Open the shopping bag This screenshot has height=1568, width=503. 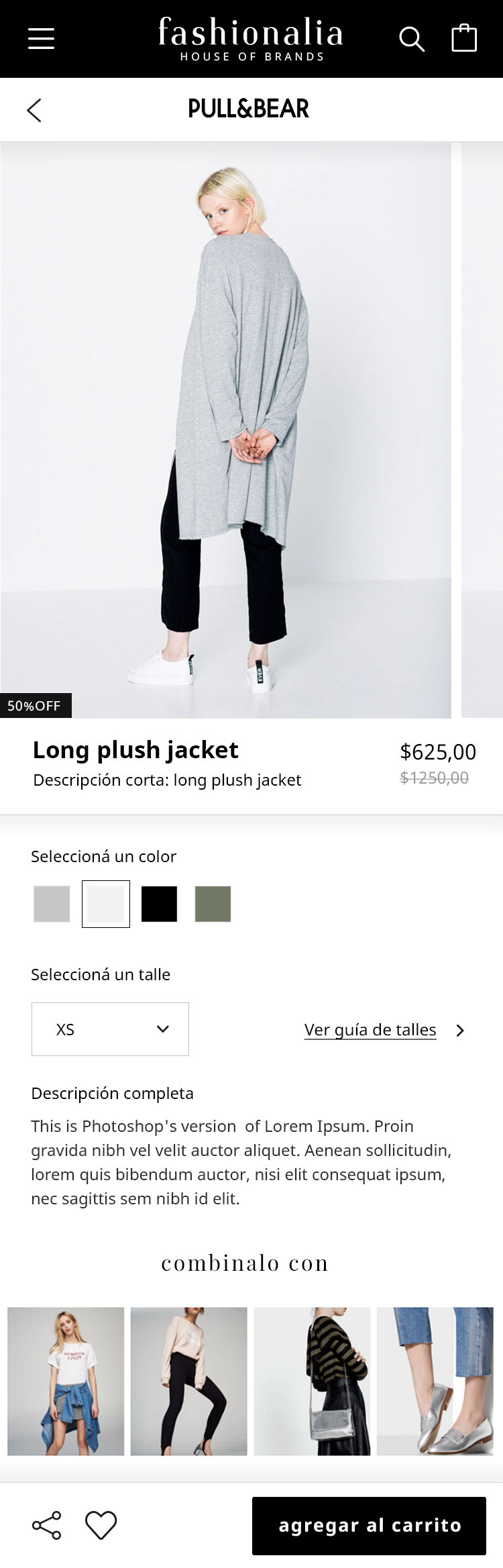pos(463,38)
